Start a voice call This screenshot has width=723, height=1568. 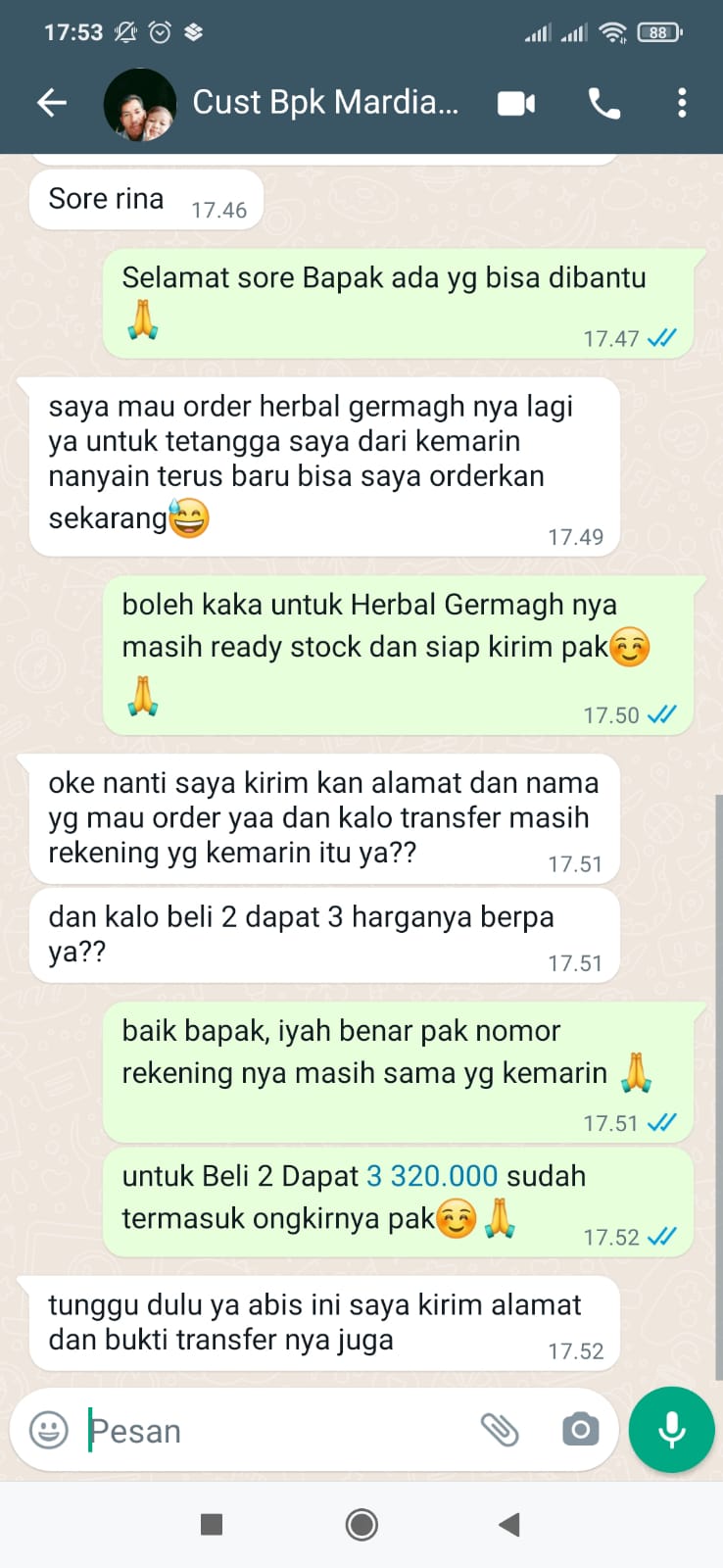pos(603,103)
